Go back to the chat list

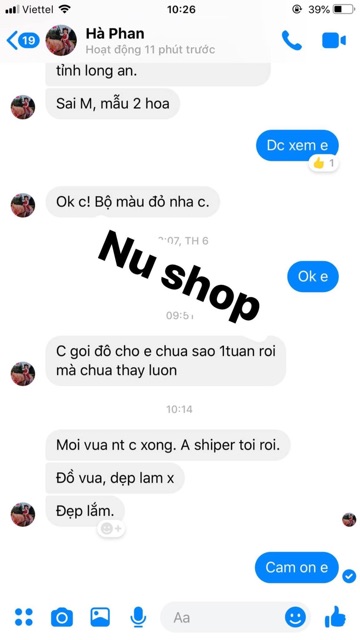(23, 40)
